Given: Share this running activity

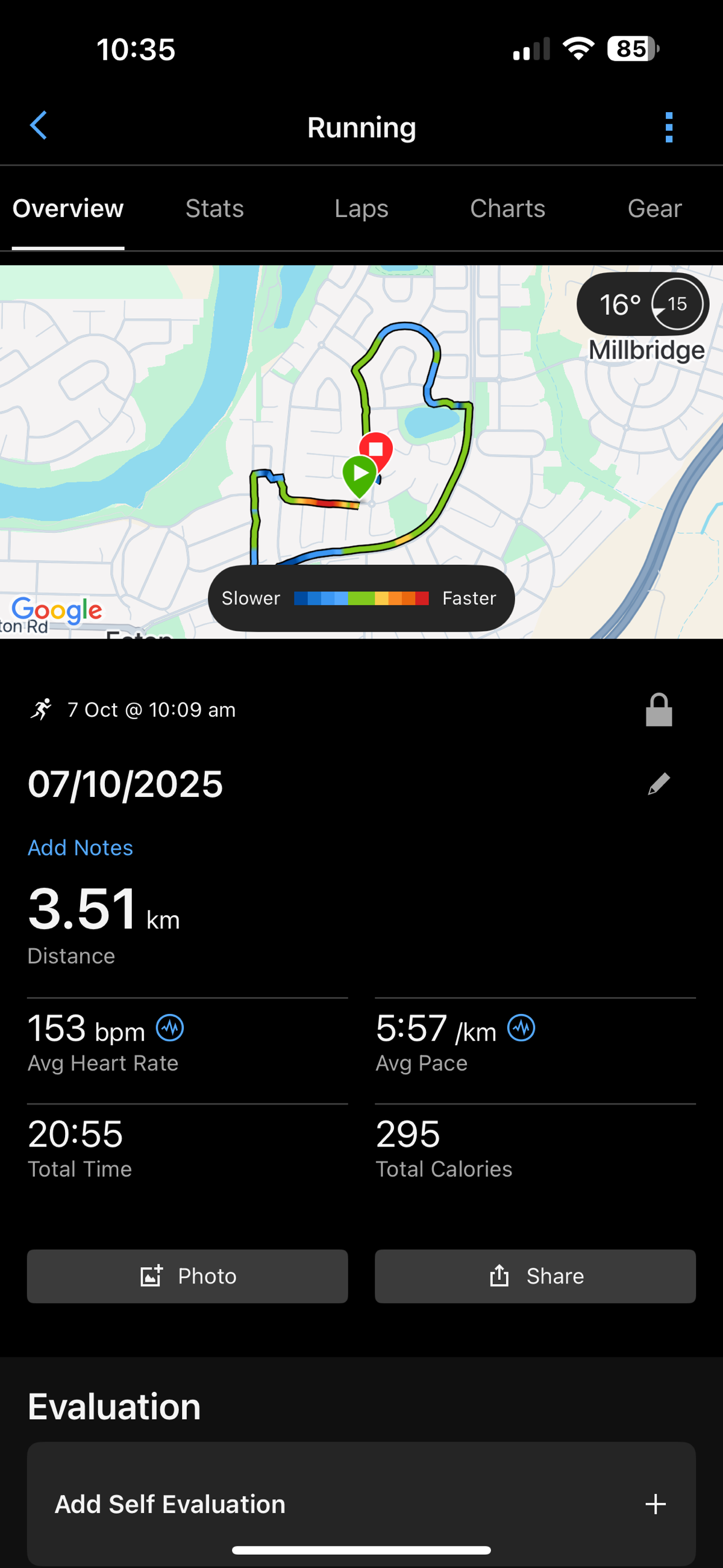Looking at the screenshot, I should 535,1276.
